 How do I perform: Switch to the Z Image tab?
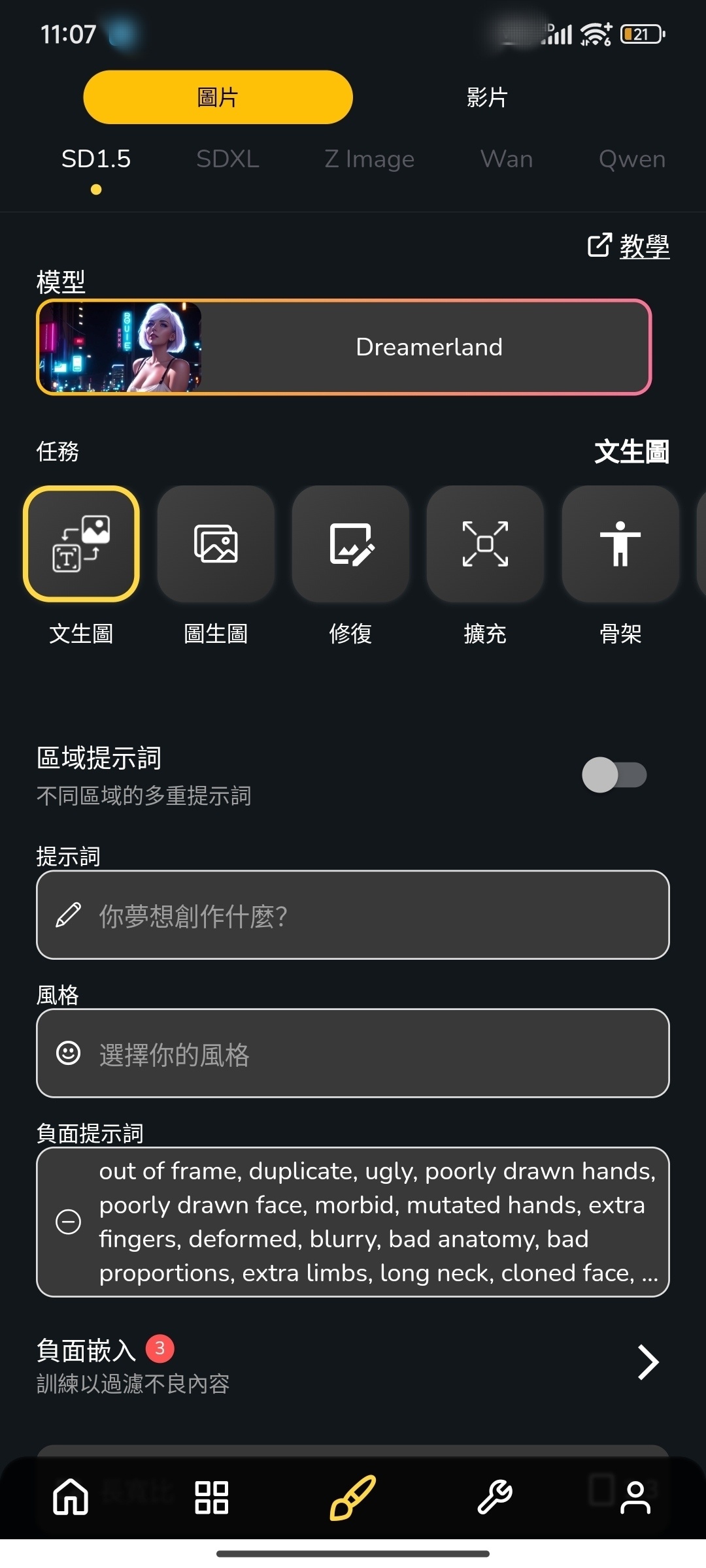coord(369,159)
